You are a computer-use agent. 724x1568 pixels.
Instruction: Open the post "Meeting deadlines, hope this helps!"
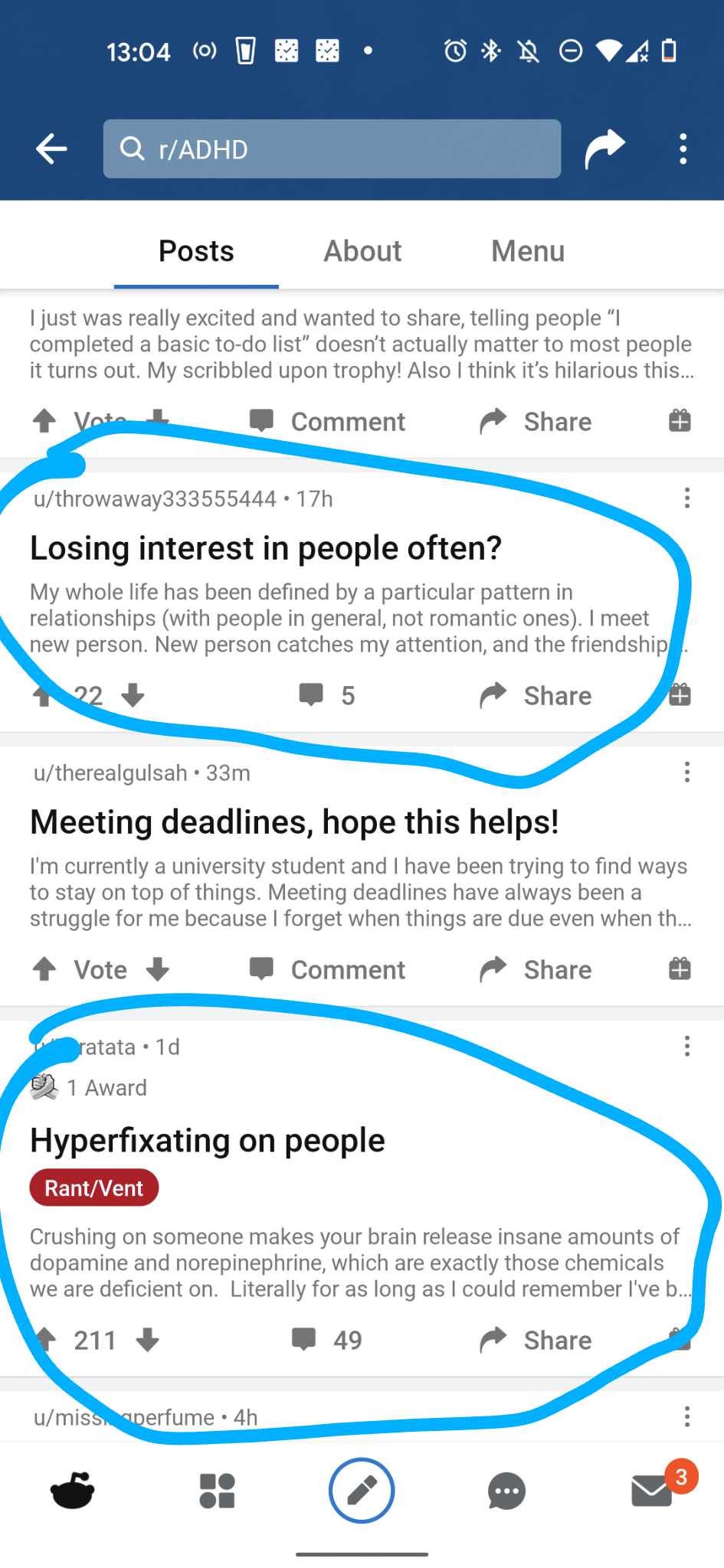point(294,822)
